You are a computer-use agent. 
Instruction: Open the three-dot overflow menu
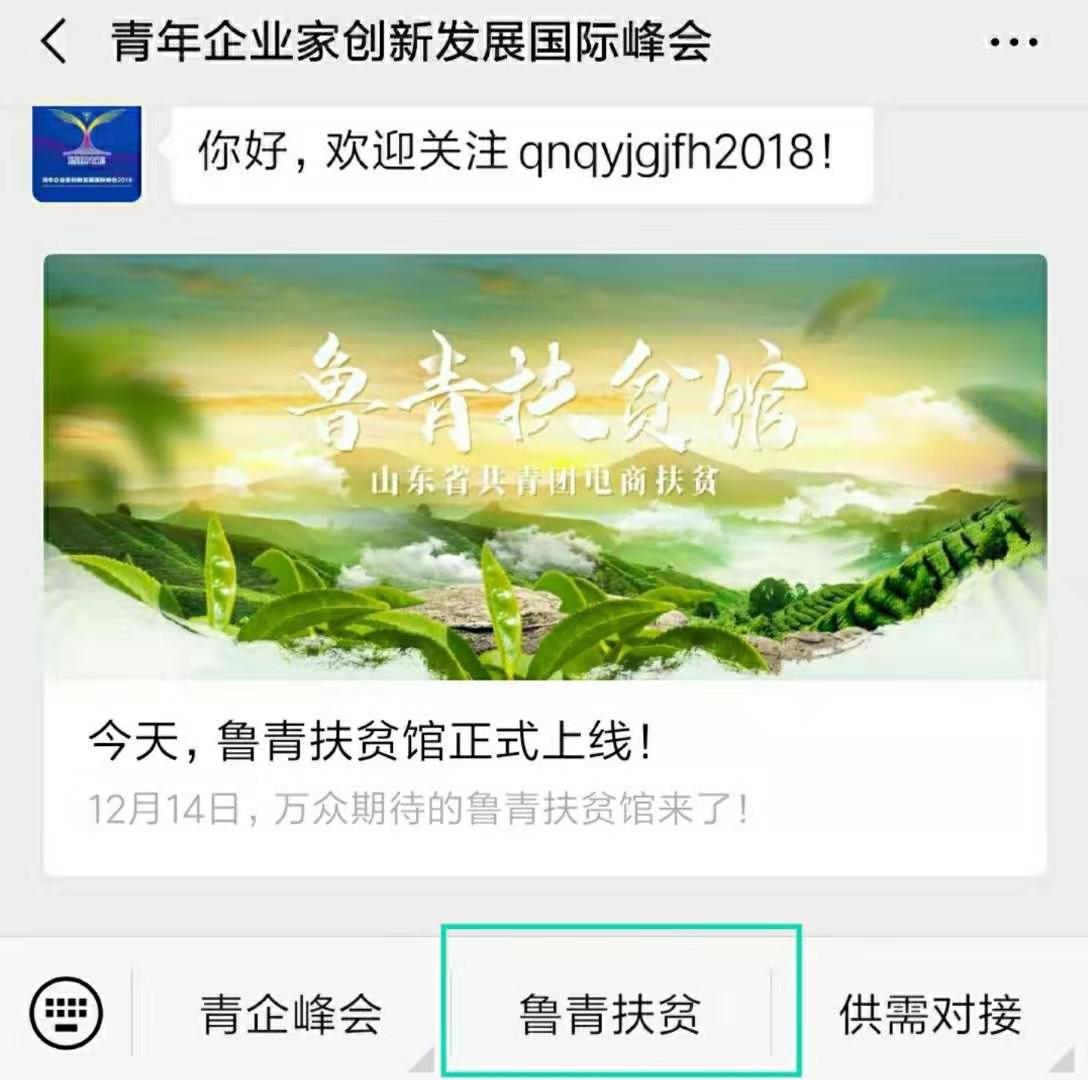point(1013,44)
